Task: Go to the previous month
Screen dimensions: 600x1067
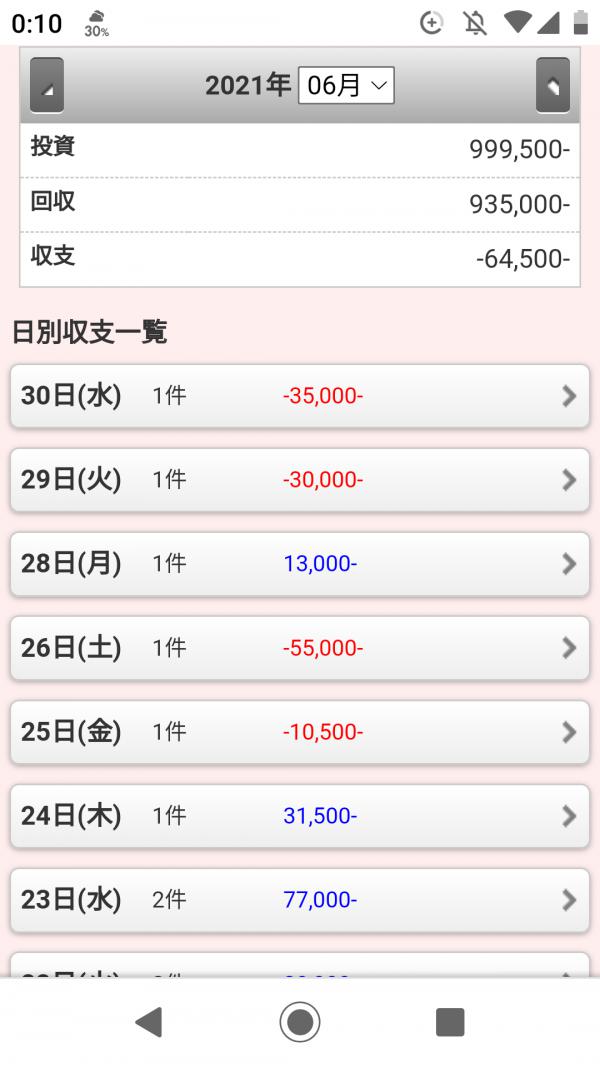Action: tap(47, 85)
